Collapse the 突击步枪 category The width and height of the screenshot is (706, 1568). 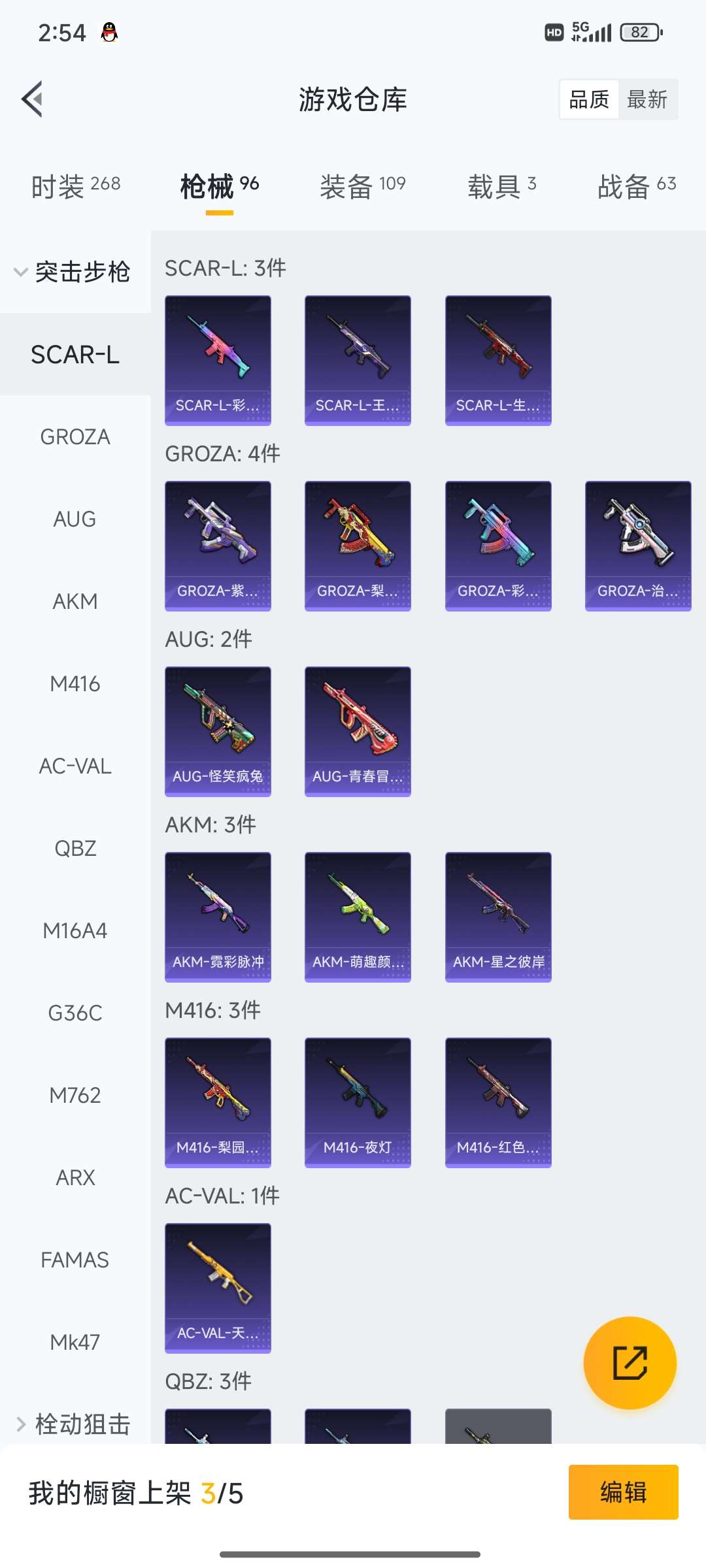[x=73, y=272]
